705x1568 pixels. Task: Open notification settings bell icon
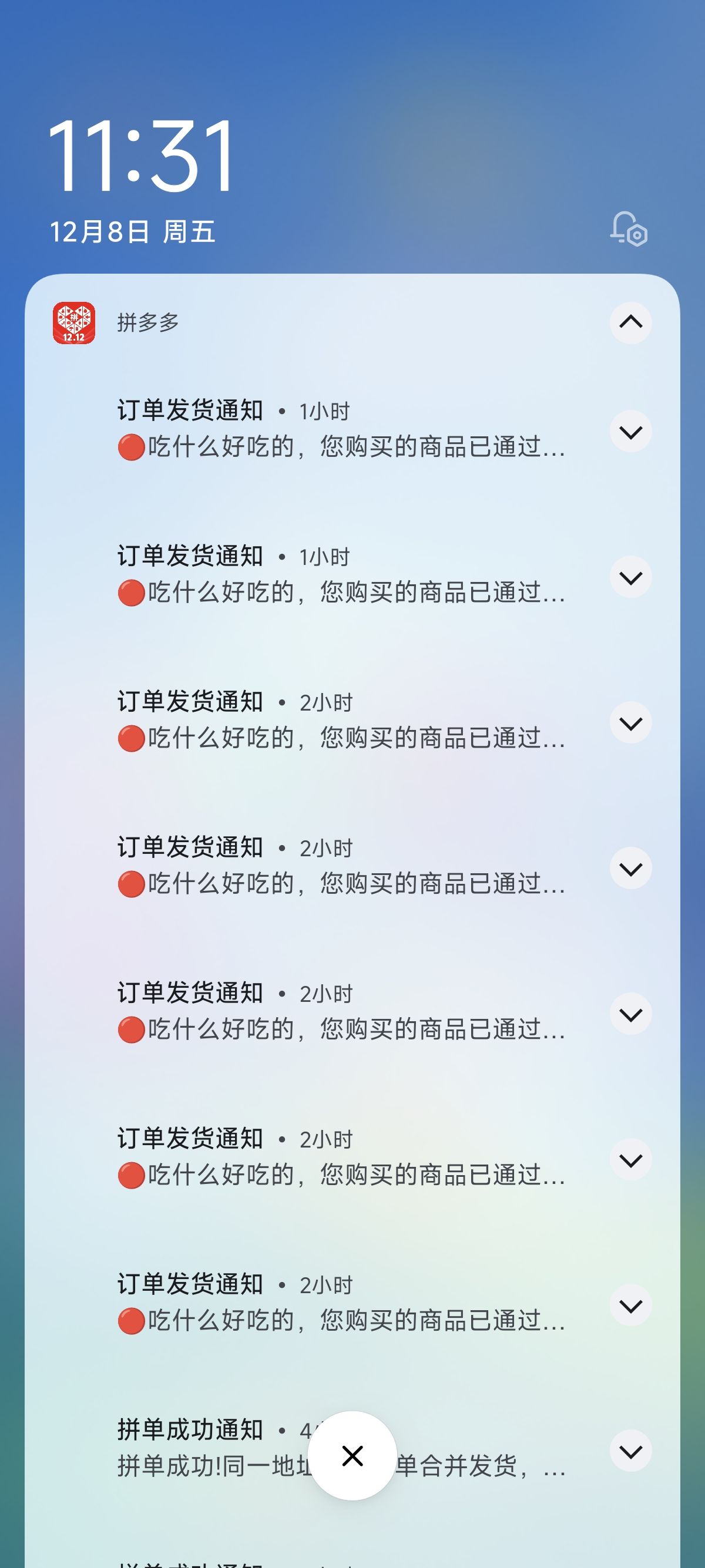pos(629,230)
